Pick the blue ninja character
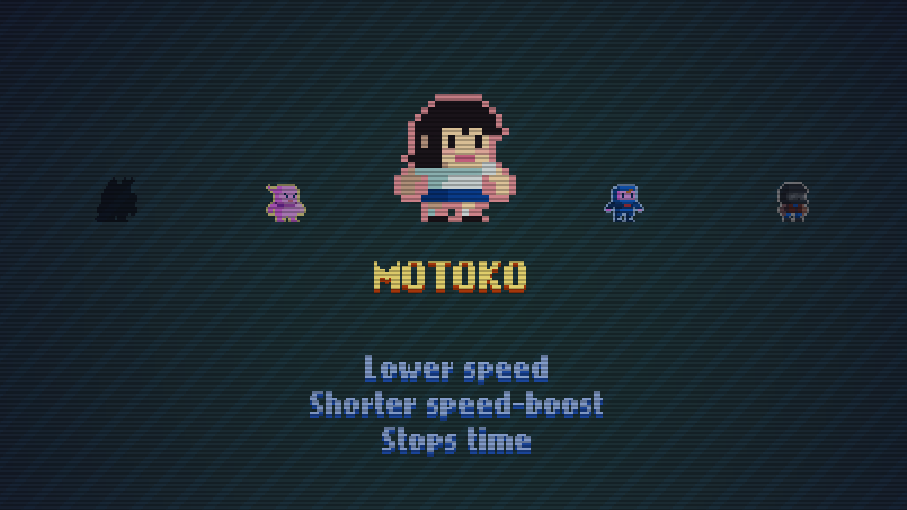Image resolution: width=907 pixels, height=510 pixels. pyautogui.click(x=624, y=202)
